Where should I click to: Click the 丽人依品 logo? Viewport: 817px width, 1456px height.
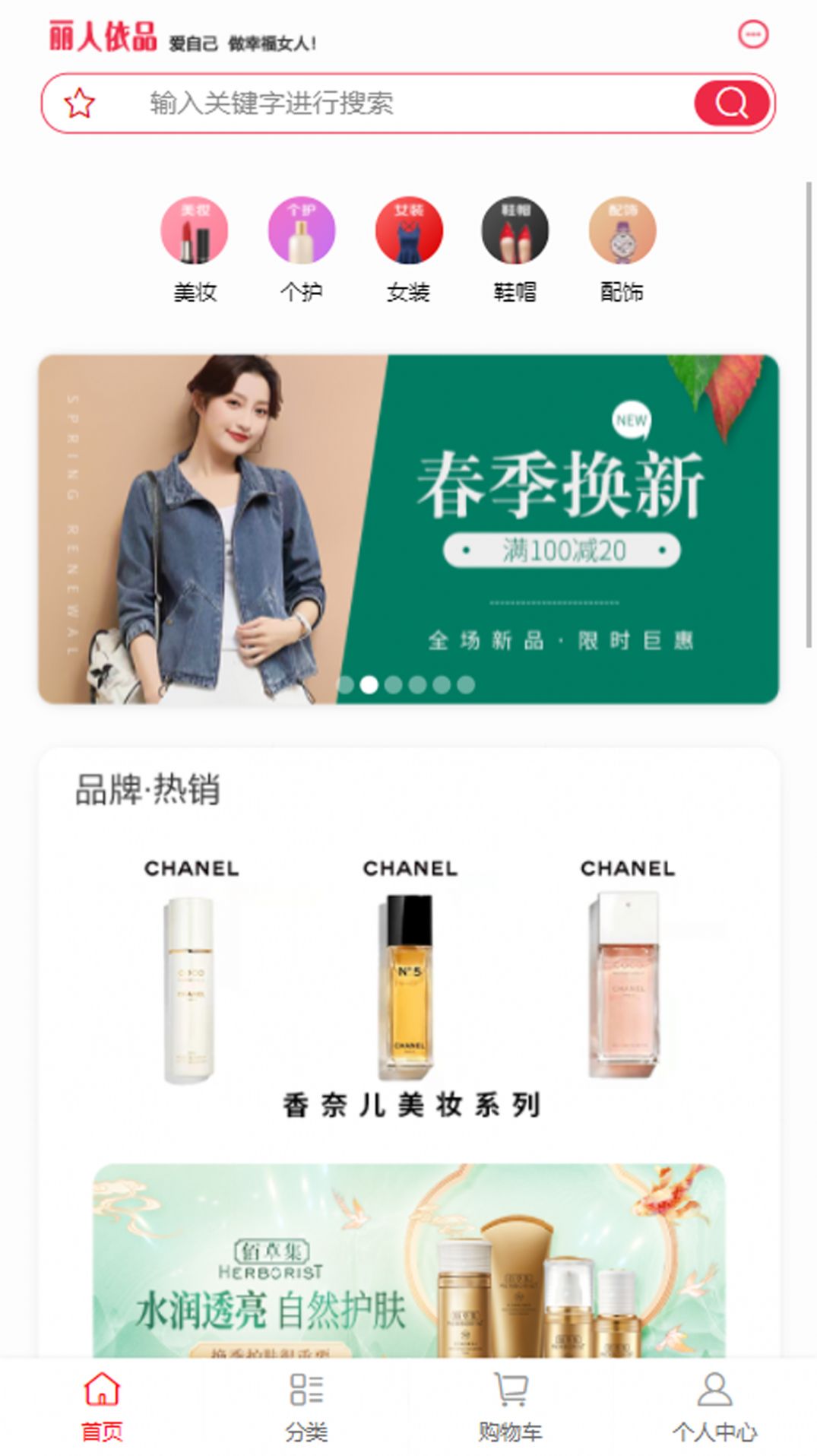103,33
